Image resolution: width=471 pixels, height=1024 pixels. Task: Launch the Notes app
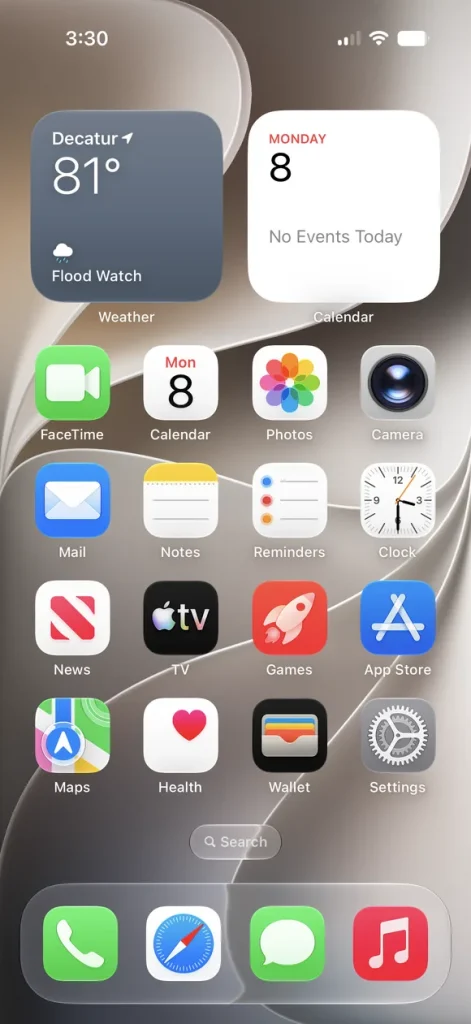[x=181, y=500]
